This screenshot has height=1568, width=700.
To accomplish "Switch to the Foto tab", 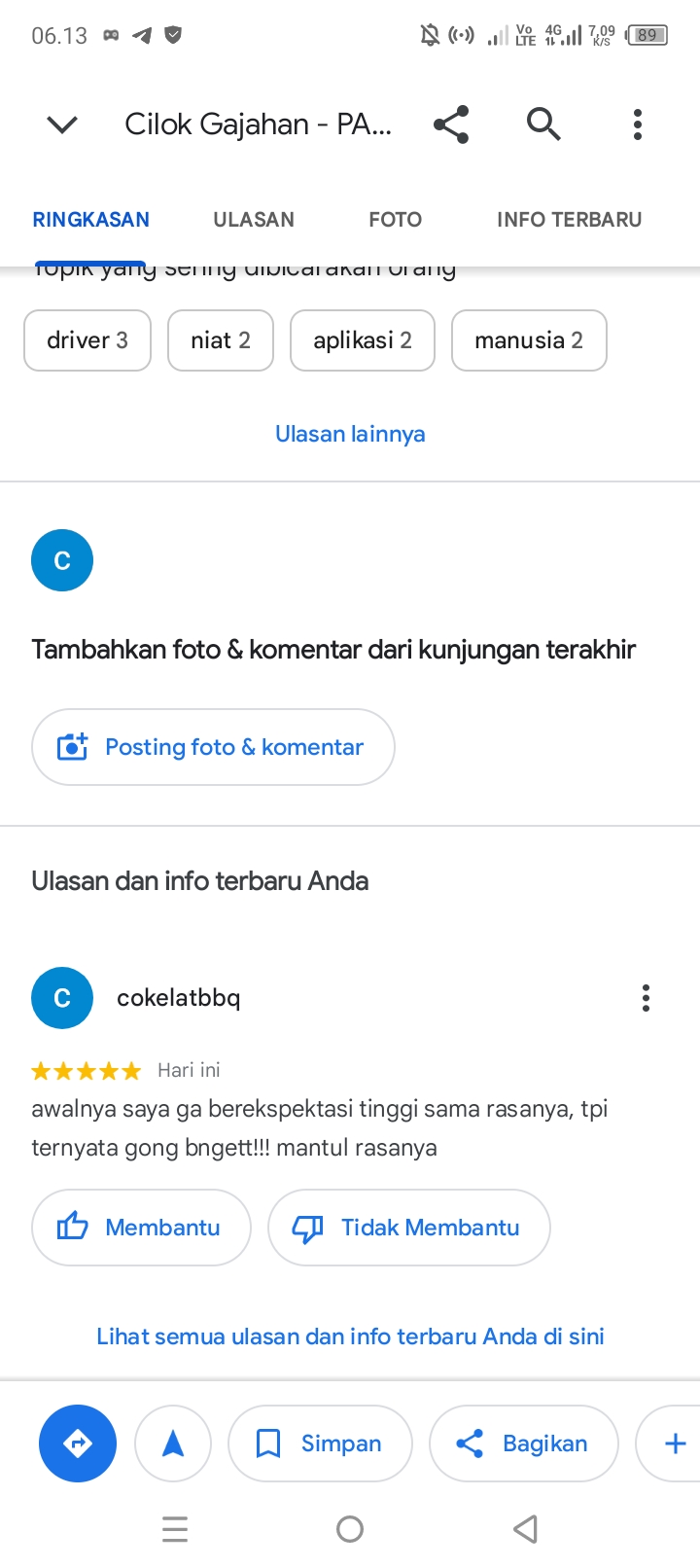I will (x=395, y=220).
